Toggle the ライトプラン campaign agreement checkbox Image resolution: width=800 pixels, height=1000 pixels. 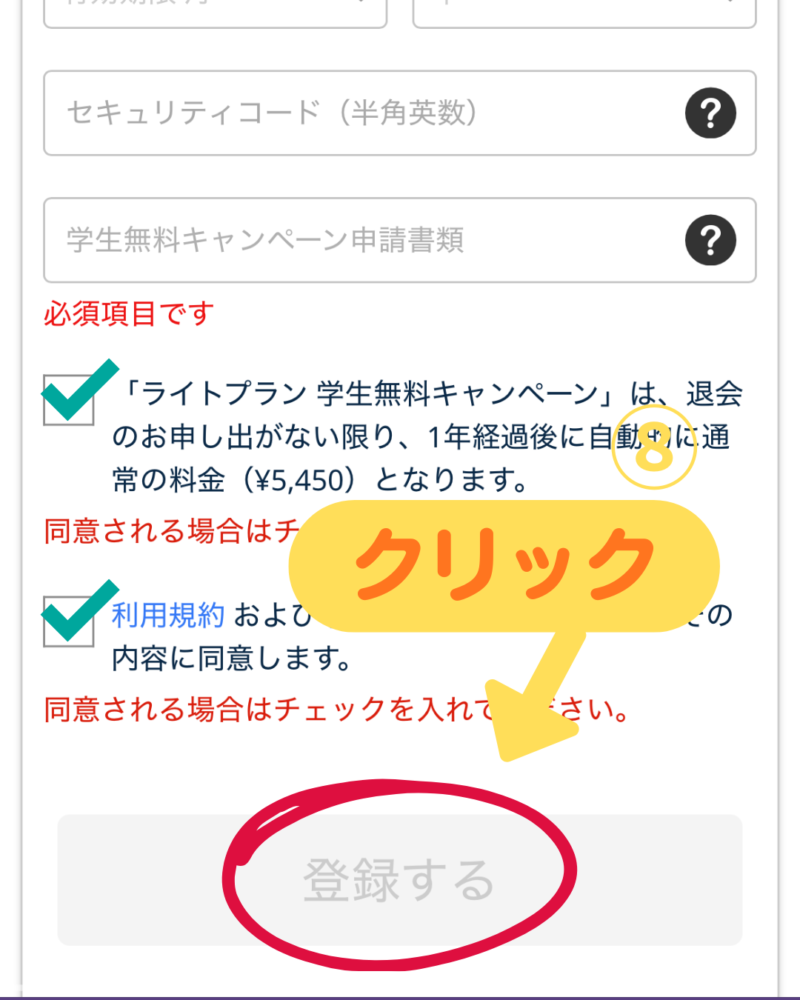pyautogui.click(x=69, y=400)
